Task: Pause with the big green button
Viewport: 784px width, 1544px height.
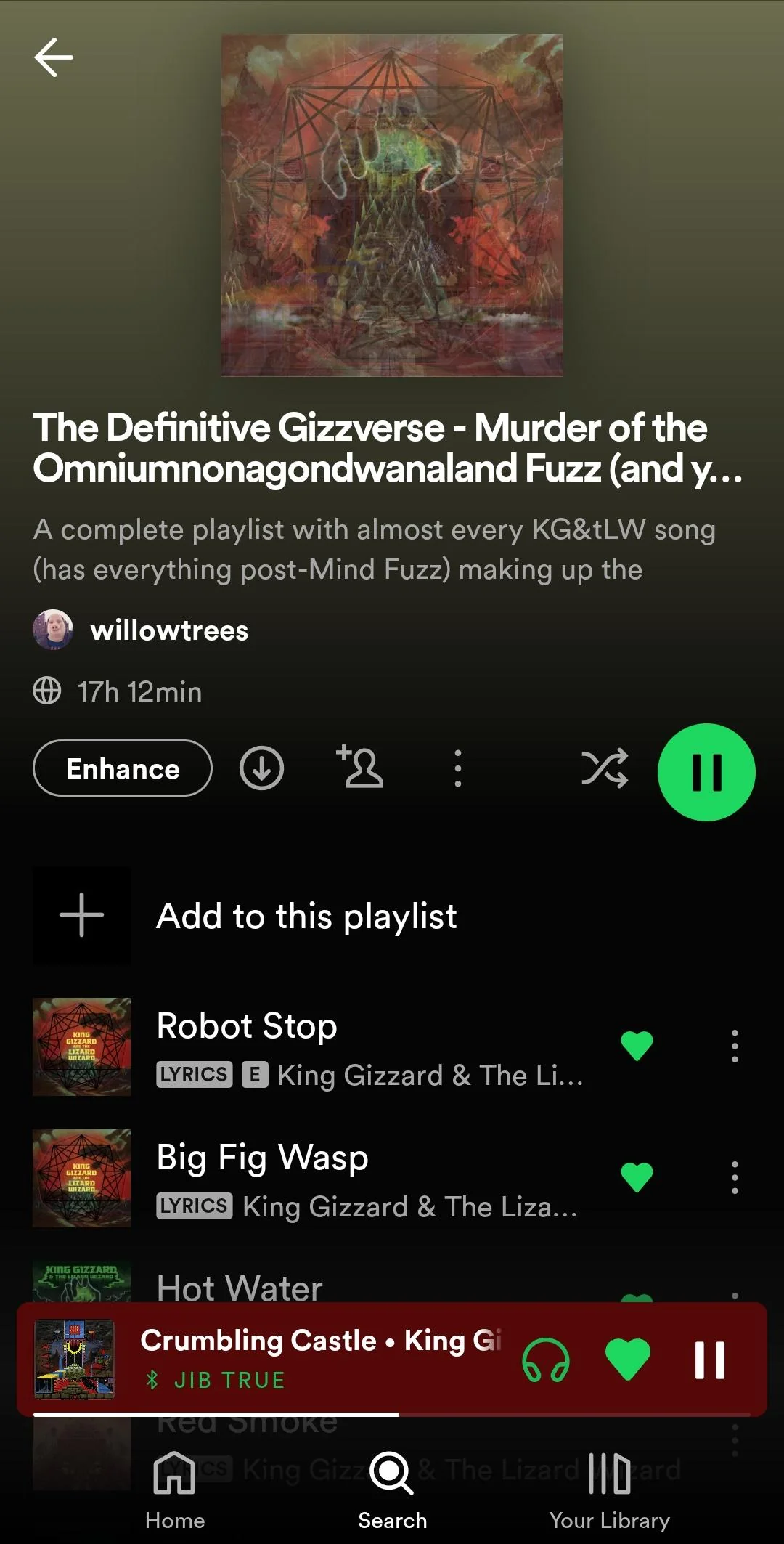Action: [x=706, y=772]
